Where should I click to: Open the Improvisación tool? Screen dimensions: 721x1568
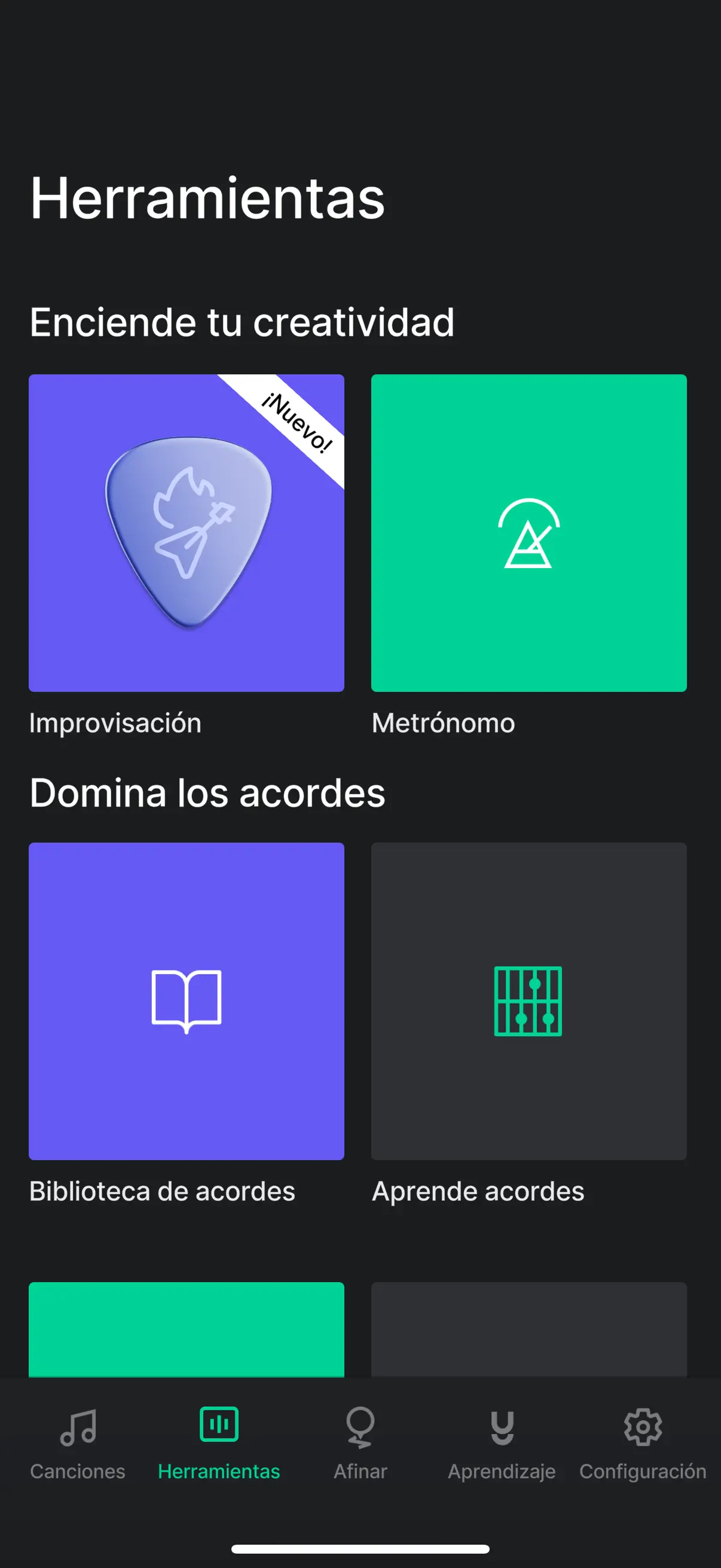186,533
